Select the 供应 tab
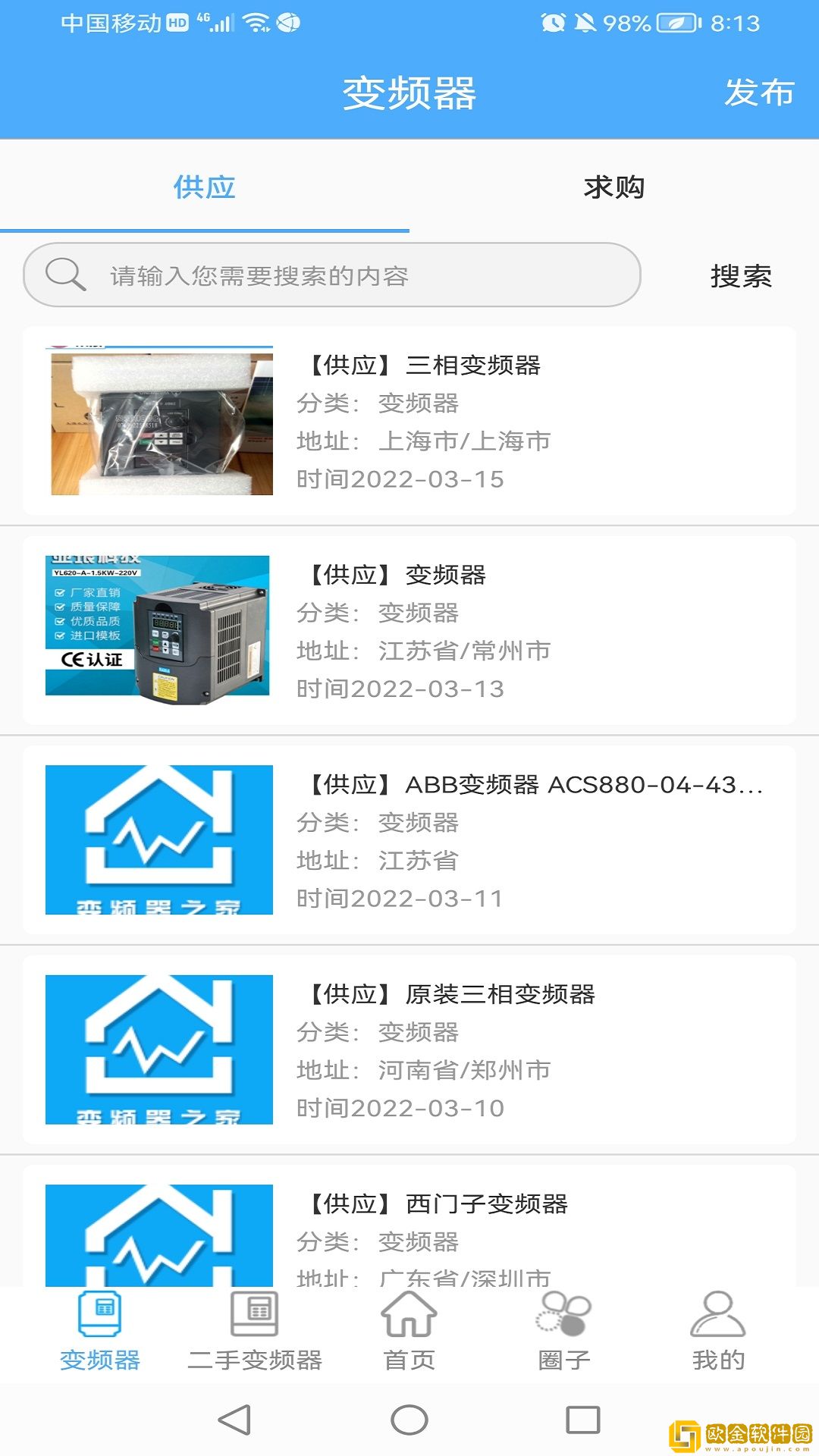Screen dimensions: 819x1456 click(x=205, y=187)
